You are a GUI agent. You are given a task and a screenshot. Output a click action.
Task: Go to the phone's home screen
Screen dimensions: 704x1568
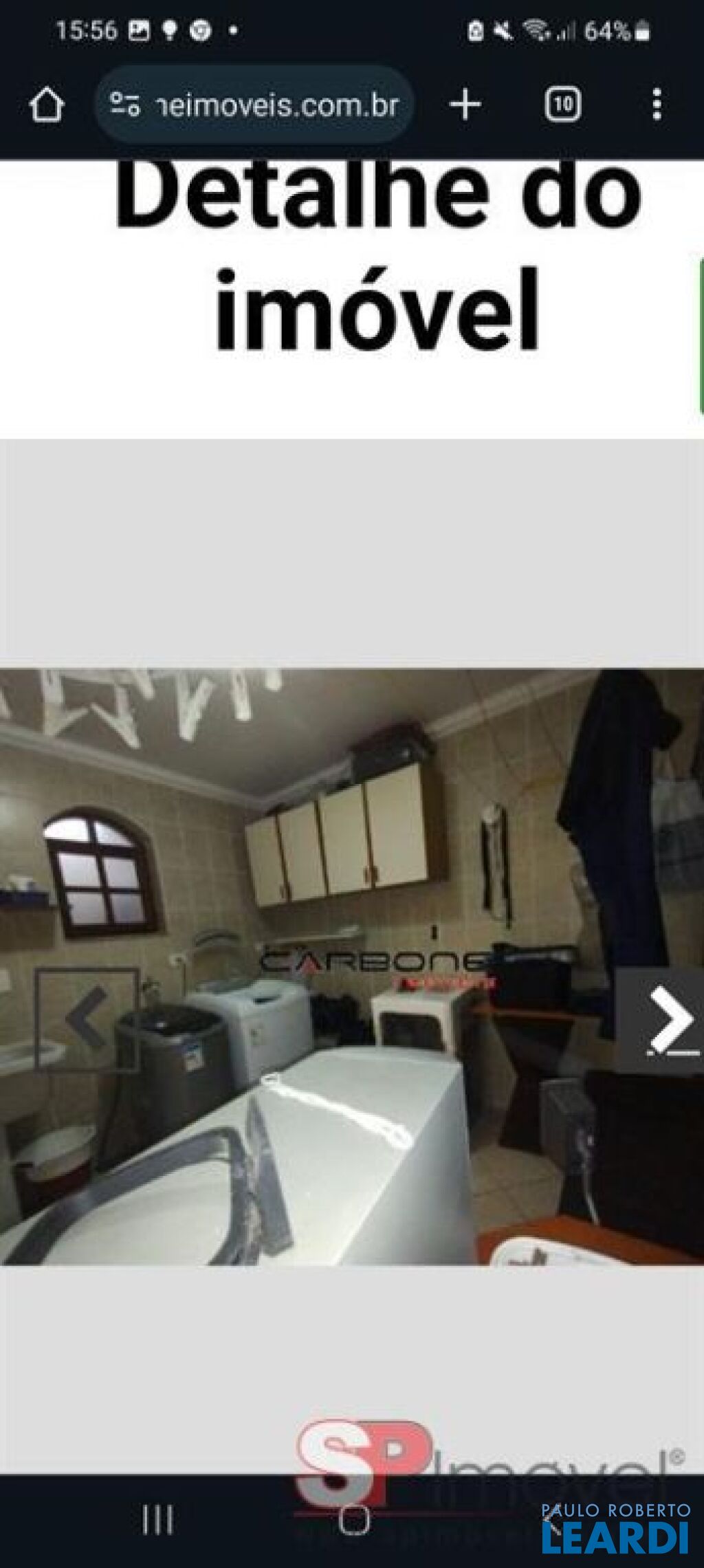355,1519
